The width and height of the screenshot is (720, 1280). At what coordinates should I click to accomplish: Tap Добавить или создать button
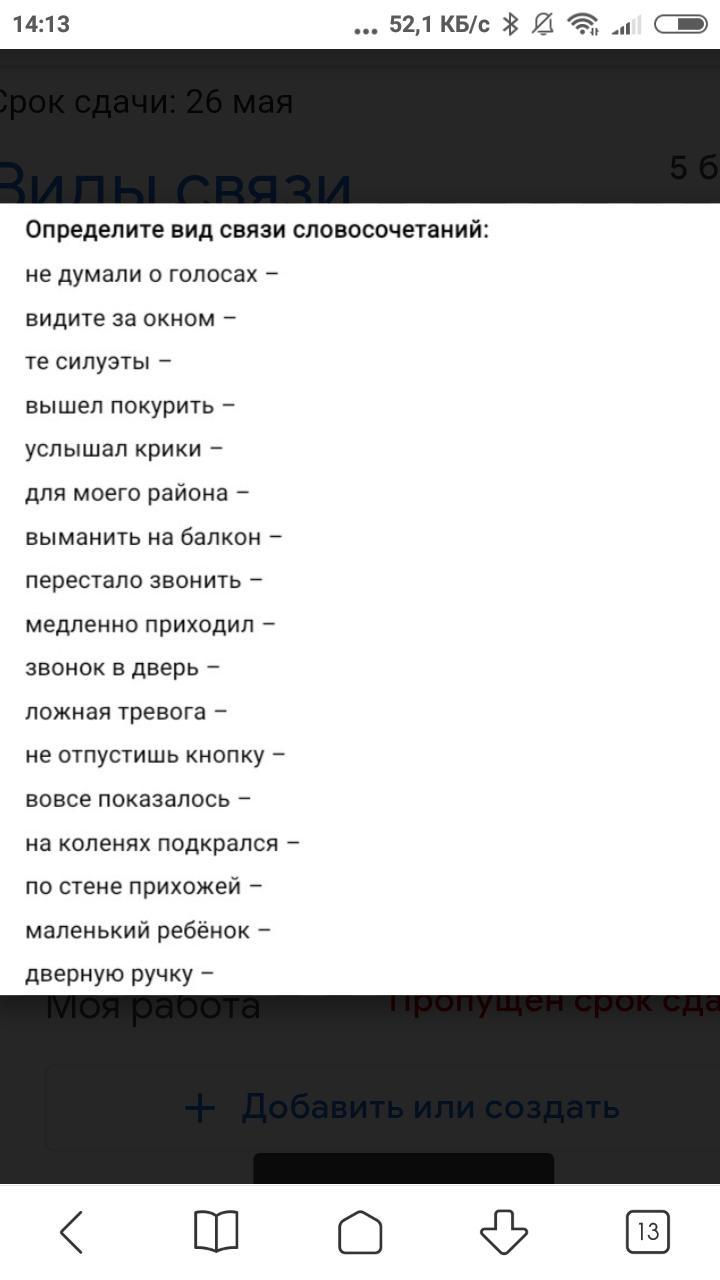point(404,1107)
